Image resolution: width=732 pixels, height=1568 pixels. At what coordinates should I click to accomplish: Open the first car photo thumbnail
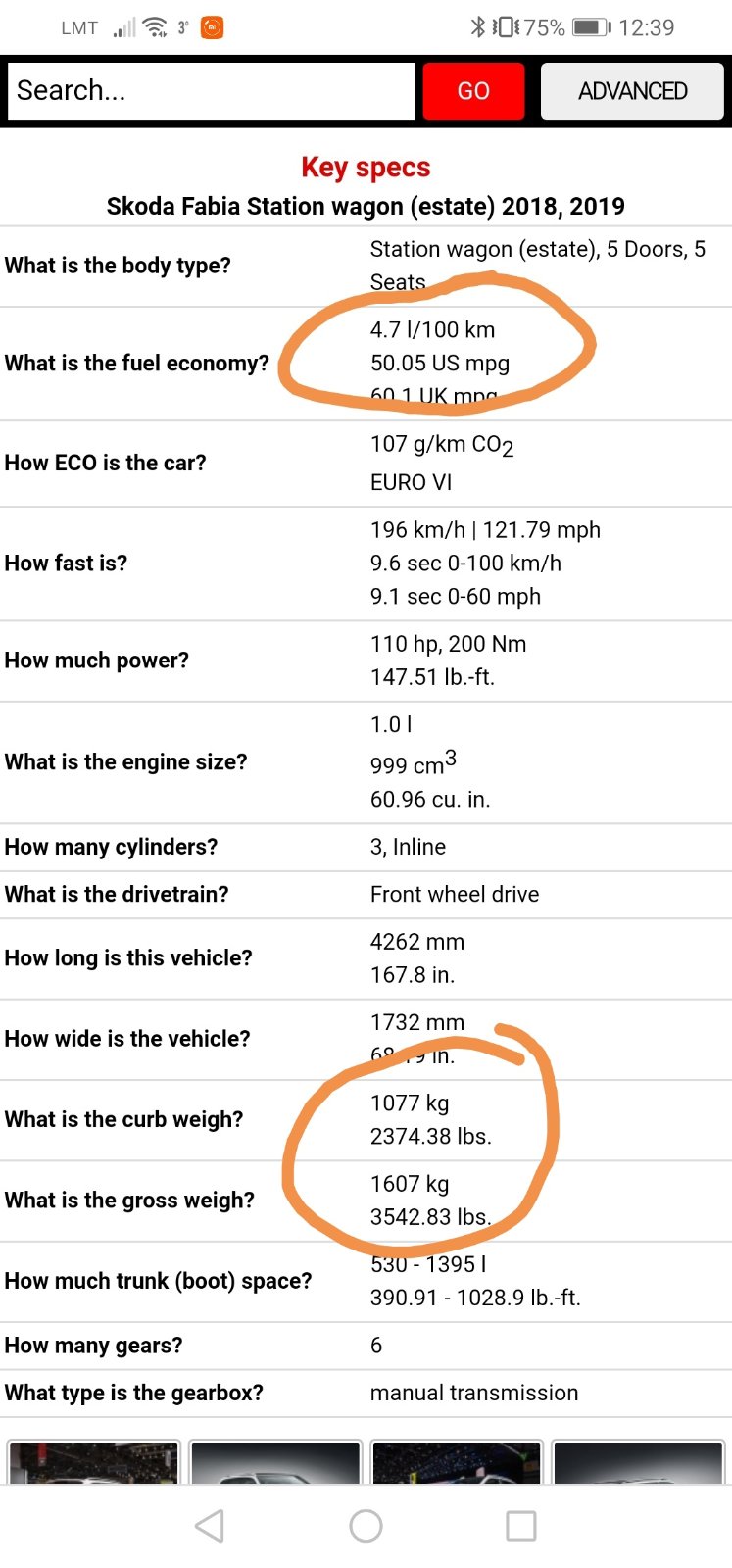click(94, 1462)
